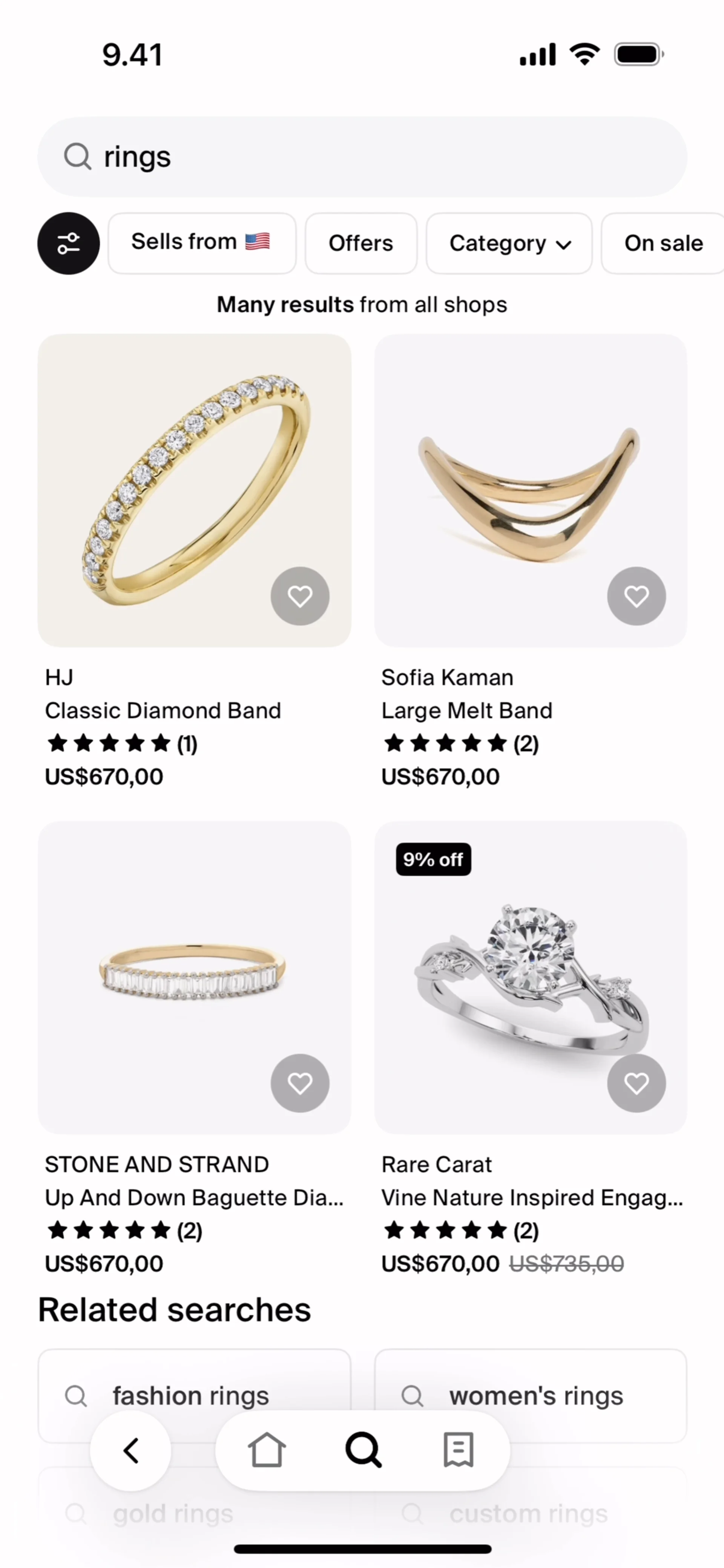Viewport: 724px width, 1568px height.
Task: View the Up And Down Baguette ring
Action: pos(194,977)
